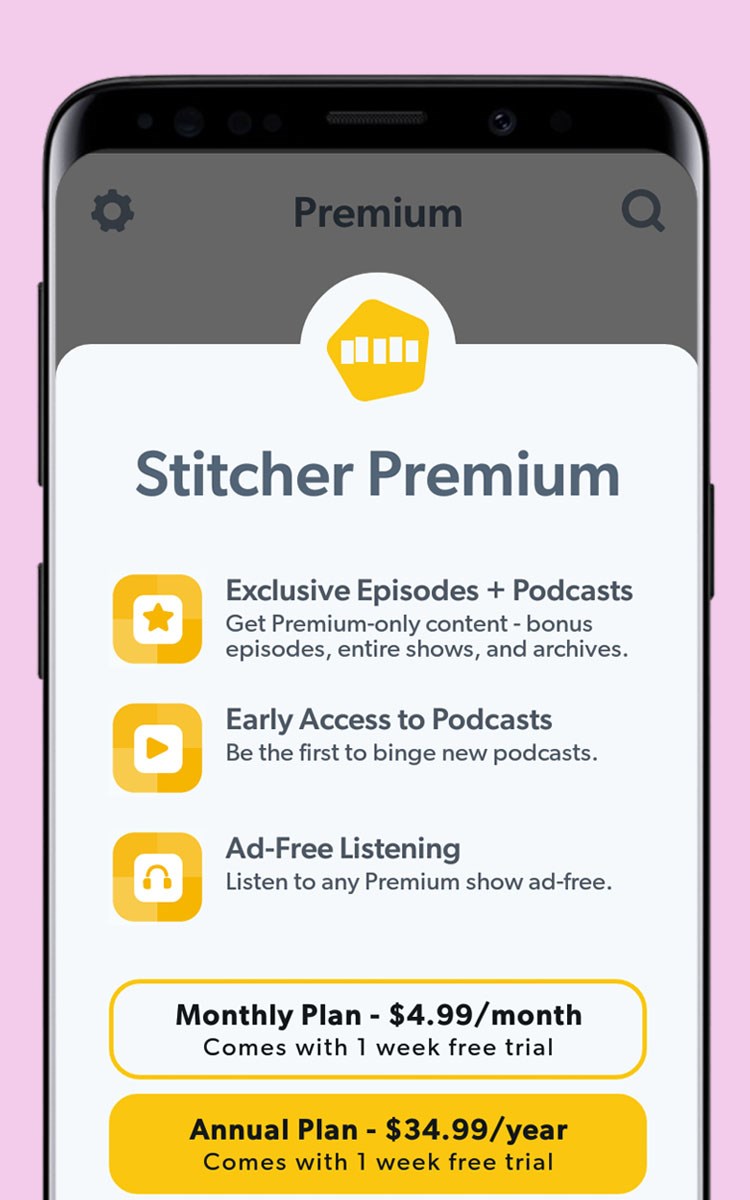Tap the play icon for Early Access
The width and height of the screenshot is (750, 1200).
157,746
